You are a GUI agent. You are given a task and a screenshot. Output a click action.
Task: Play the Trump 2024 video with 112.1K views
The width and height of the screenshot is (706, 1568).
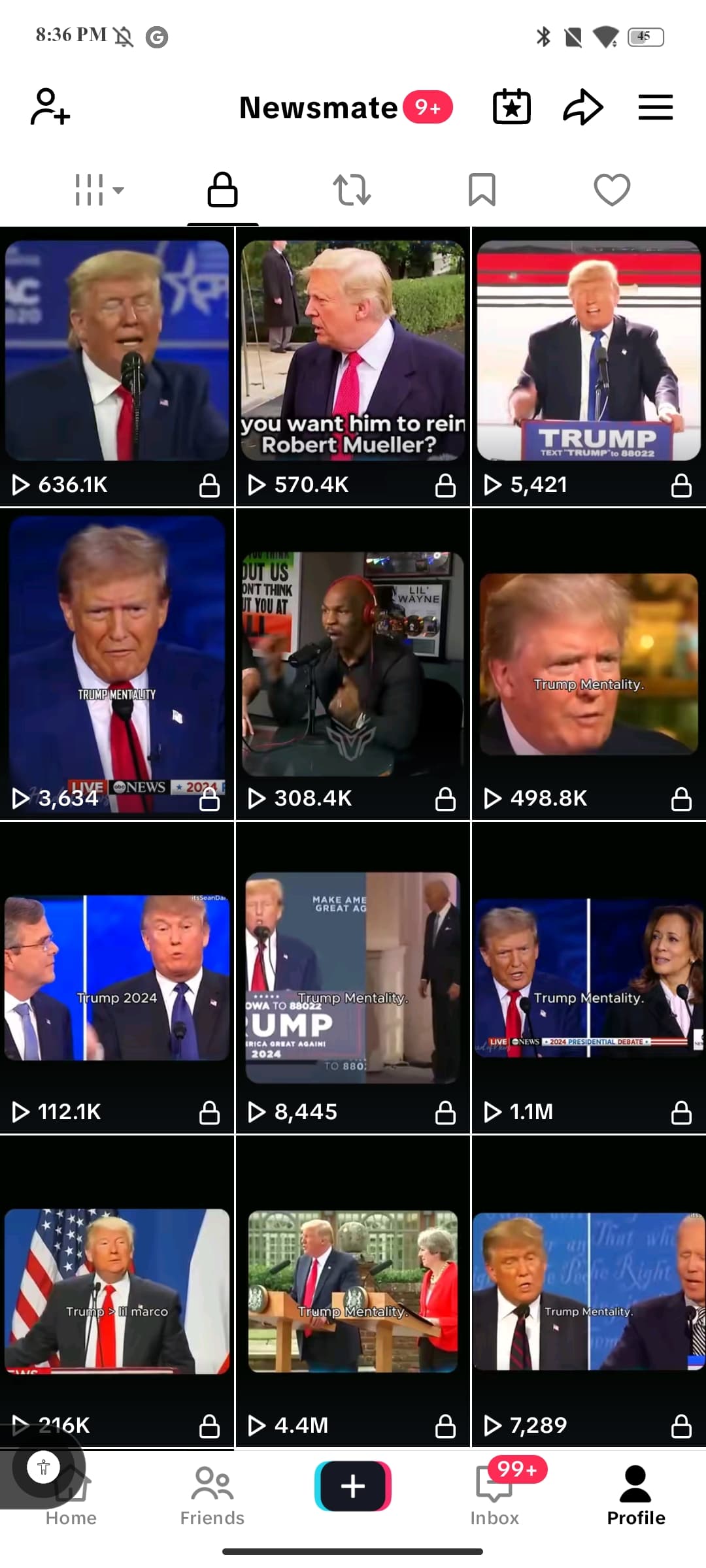(x=117, y=977)
